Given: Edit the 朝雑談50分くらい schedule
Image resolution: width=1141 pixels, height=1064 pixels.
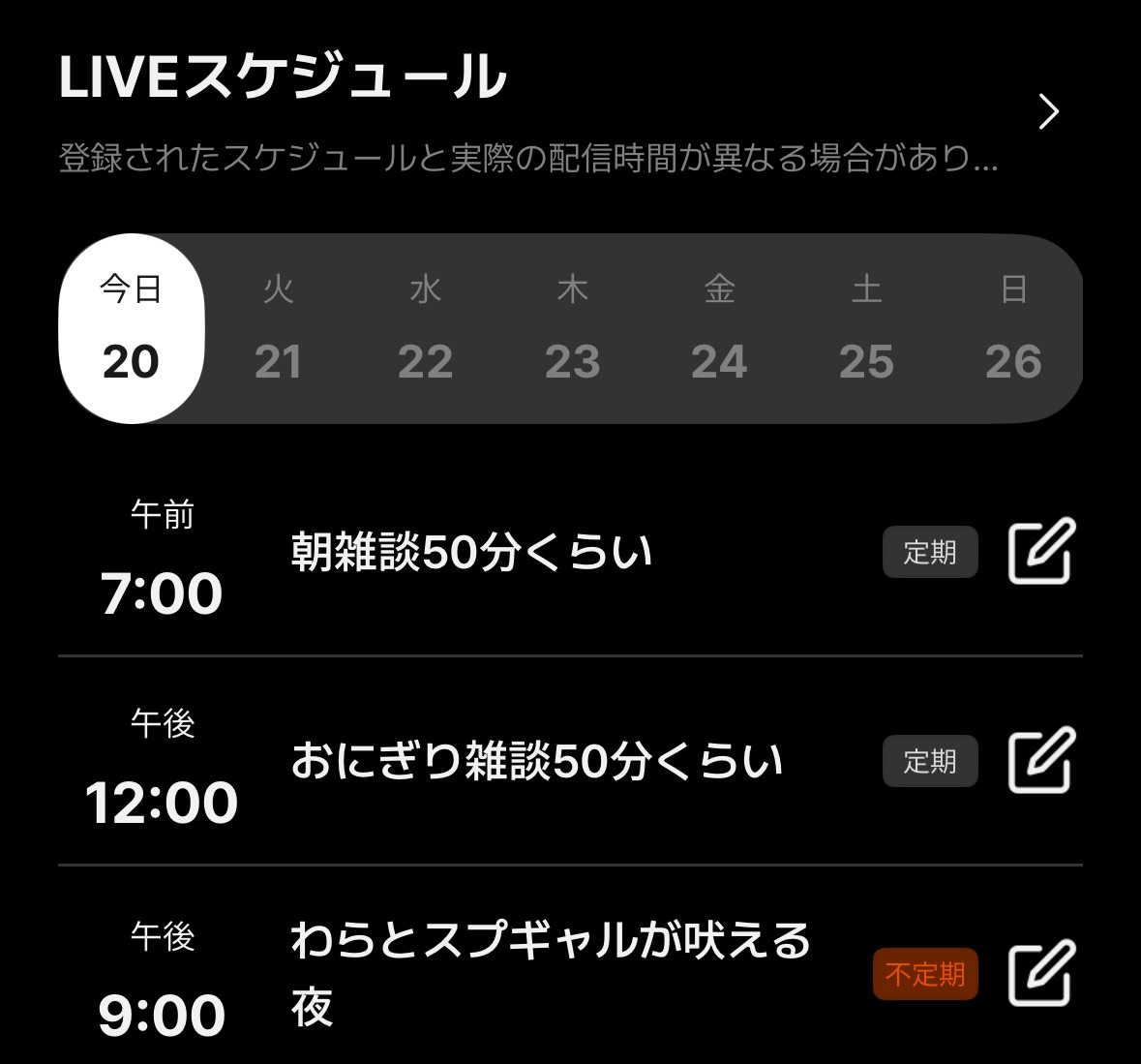Looking at the screenshot, I should click(x=1041, y=552).
